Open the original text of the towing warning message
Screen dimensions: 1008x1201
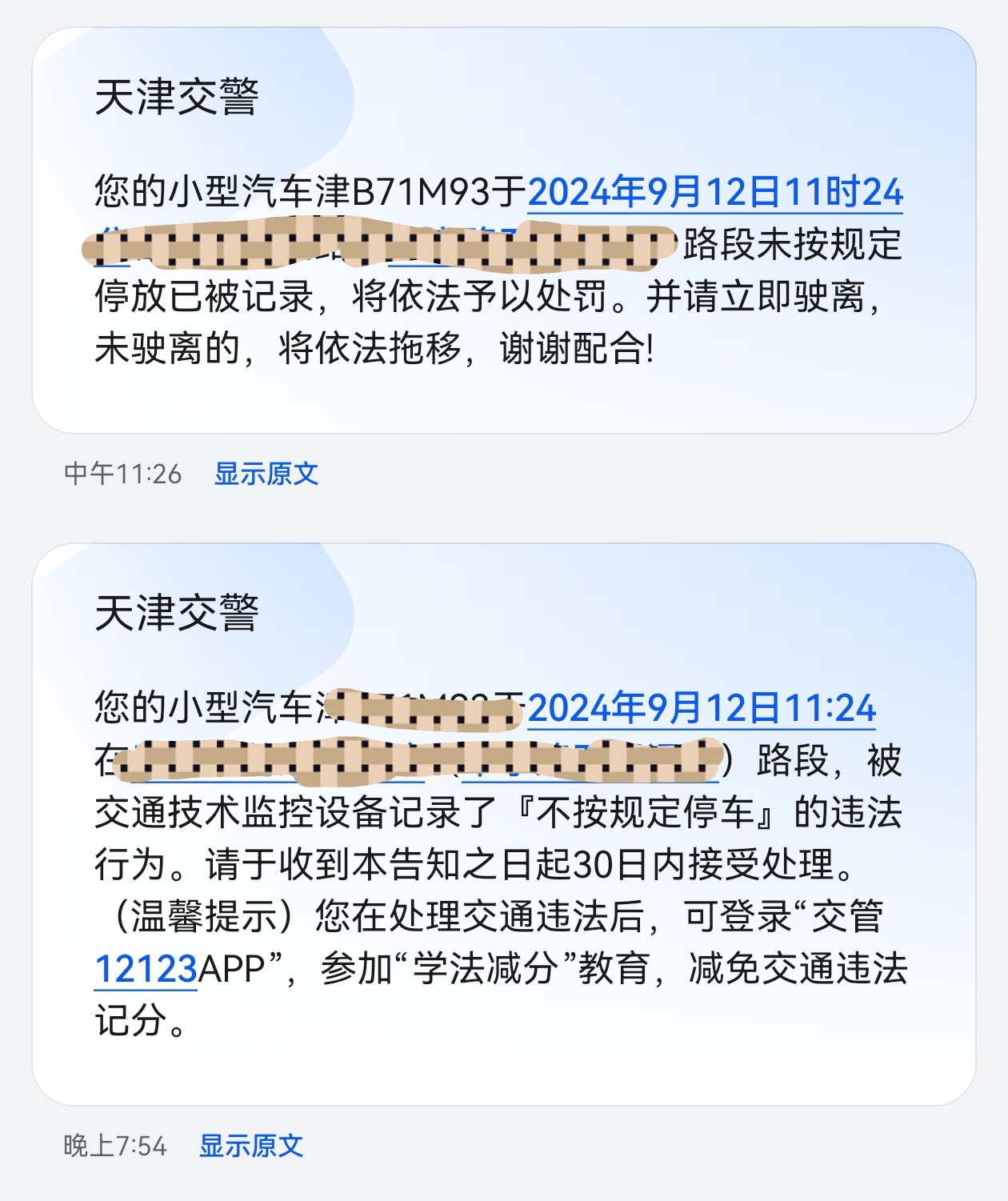264,475
